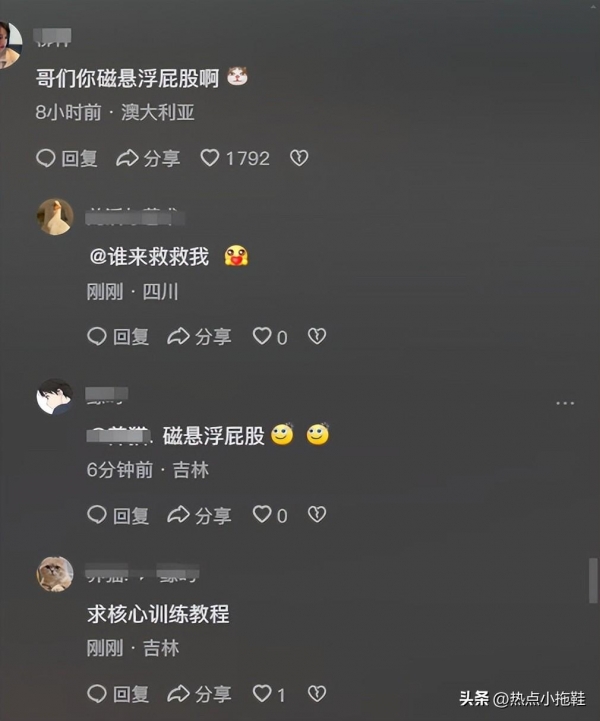The image size is (600, 721).
Task: Like the '@谁来救救我' comment
Action: click(270, 337)
